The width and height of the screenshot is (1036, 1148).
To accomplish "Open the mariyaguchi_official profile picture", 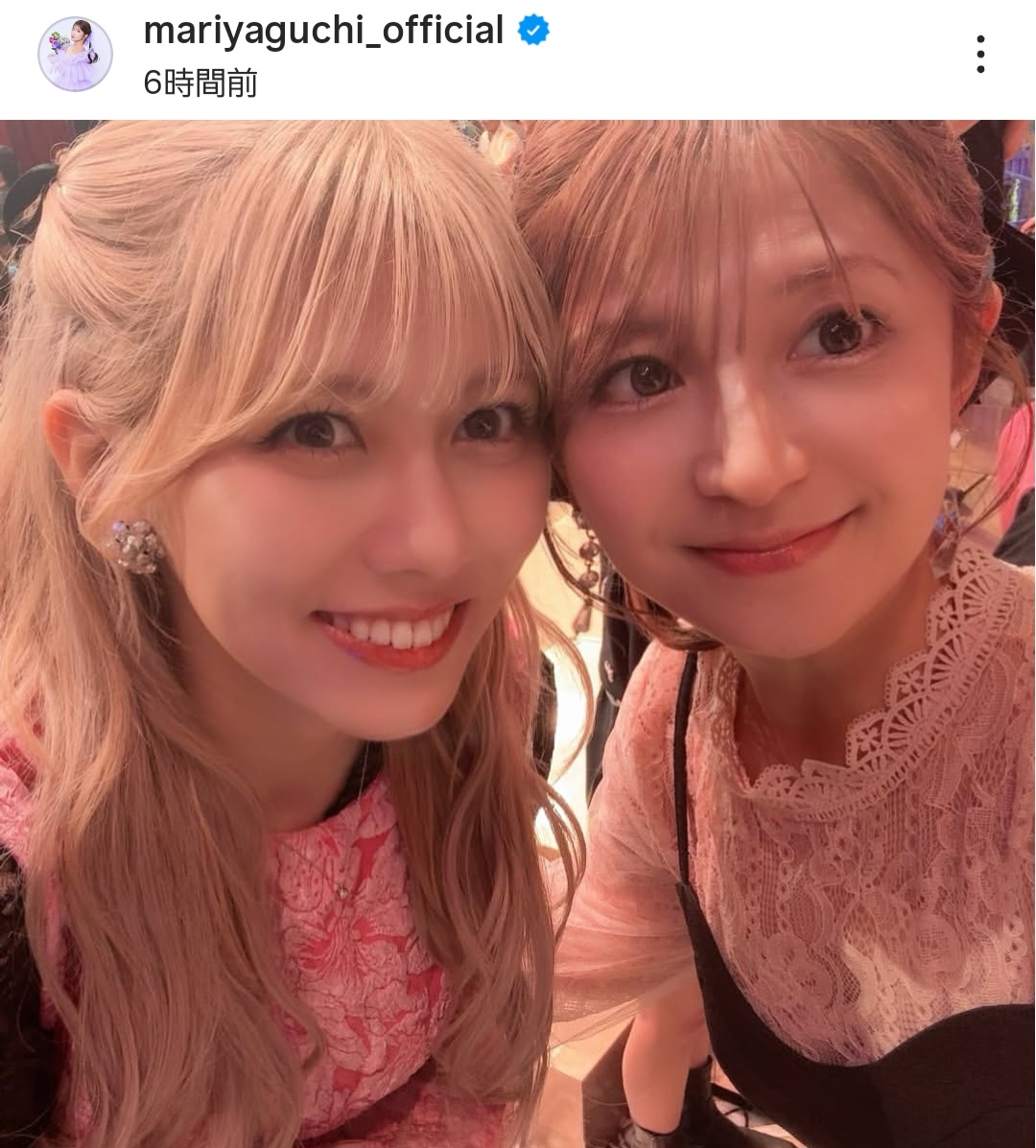I will pos(75,55).
